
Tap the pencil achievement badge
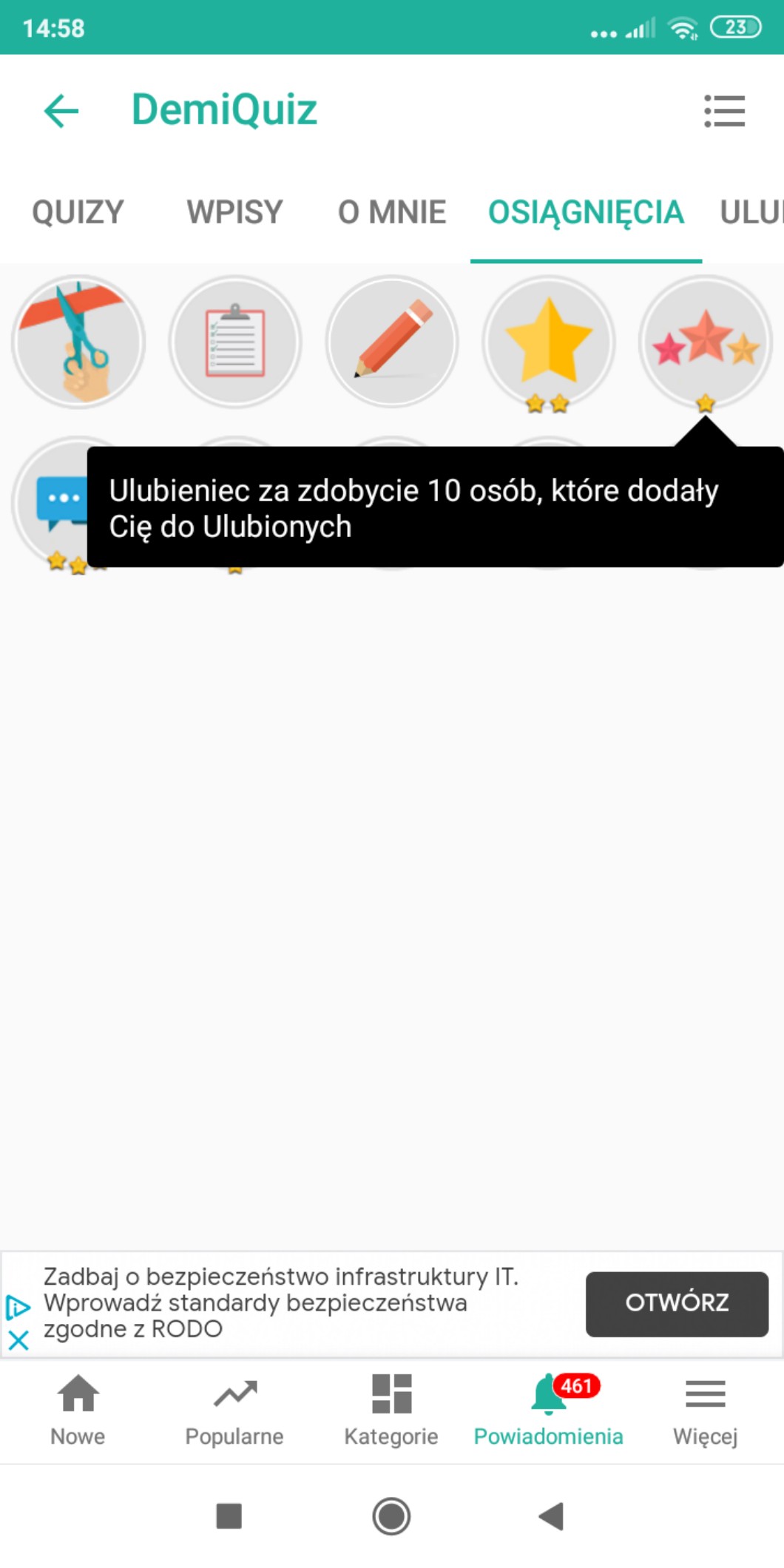(392, 342)
